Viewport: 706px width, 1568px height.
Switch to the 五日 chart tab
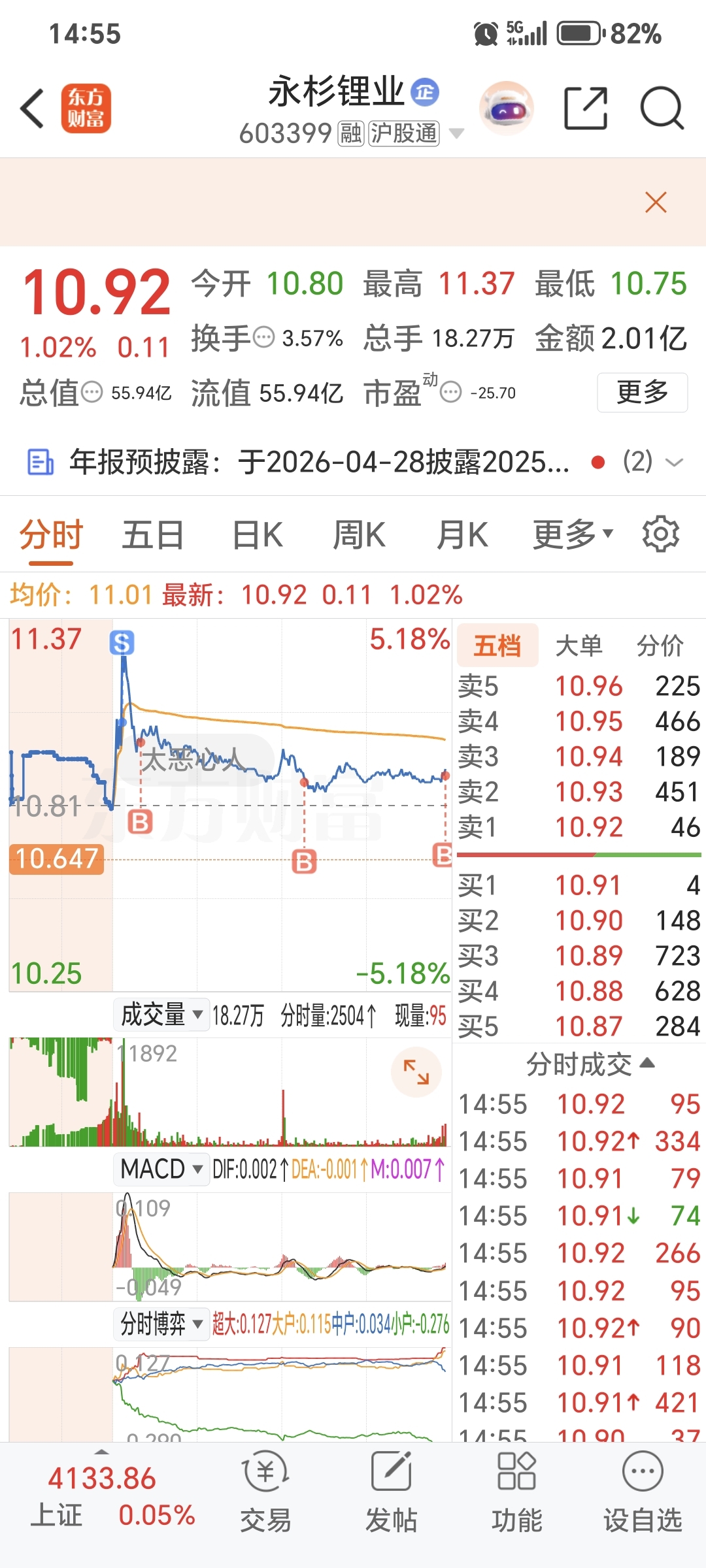pos(153,535)
